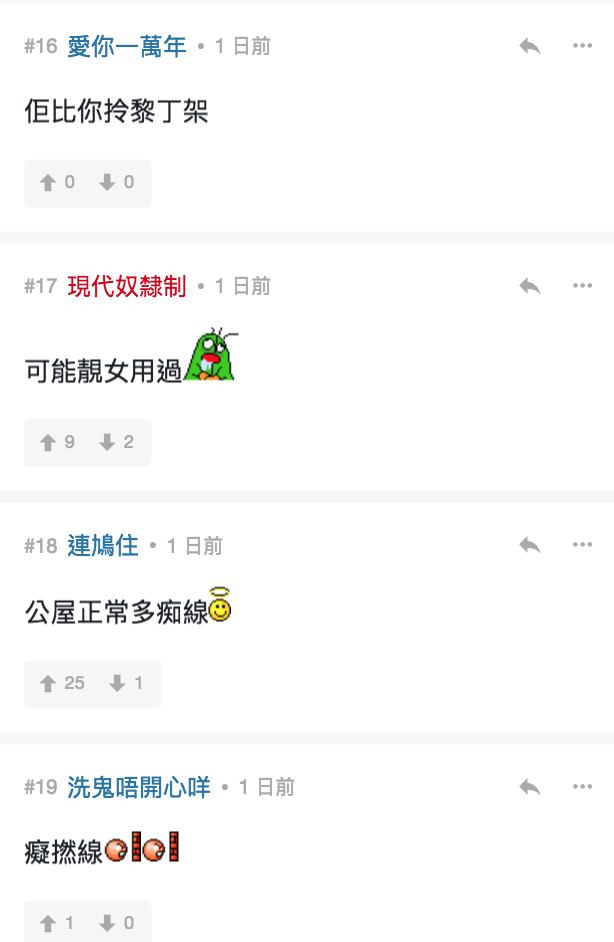Downvote comment #18 公屋正常多痴線

(x=127, y=684)
